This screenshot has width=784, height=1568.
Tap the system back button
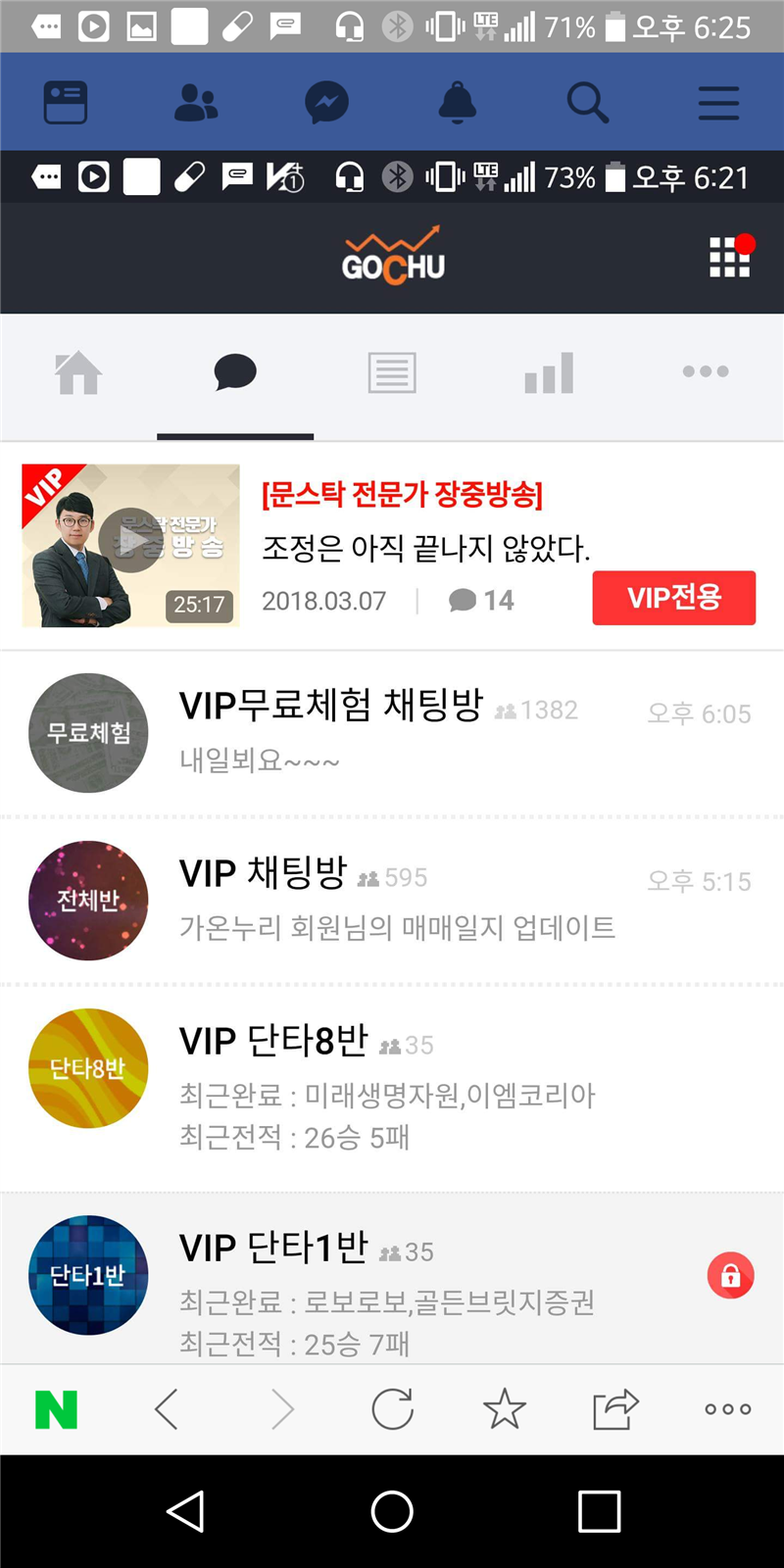(x=185, y=1511)
